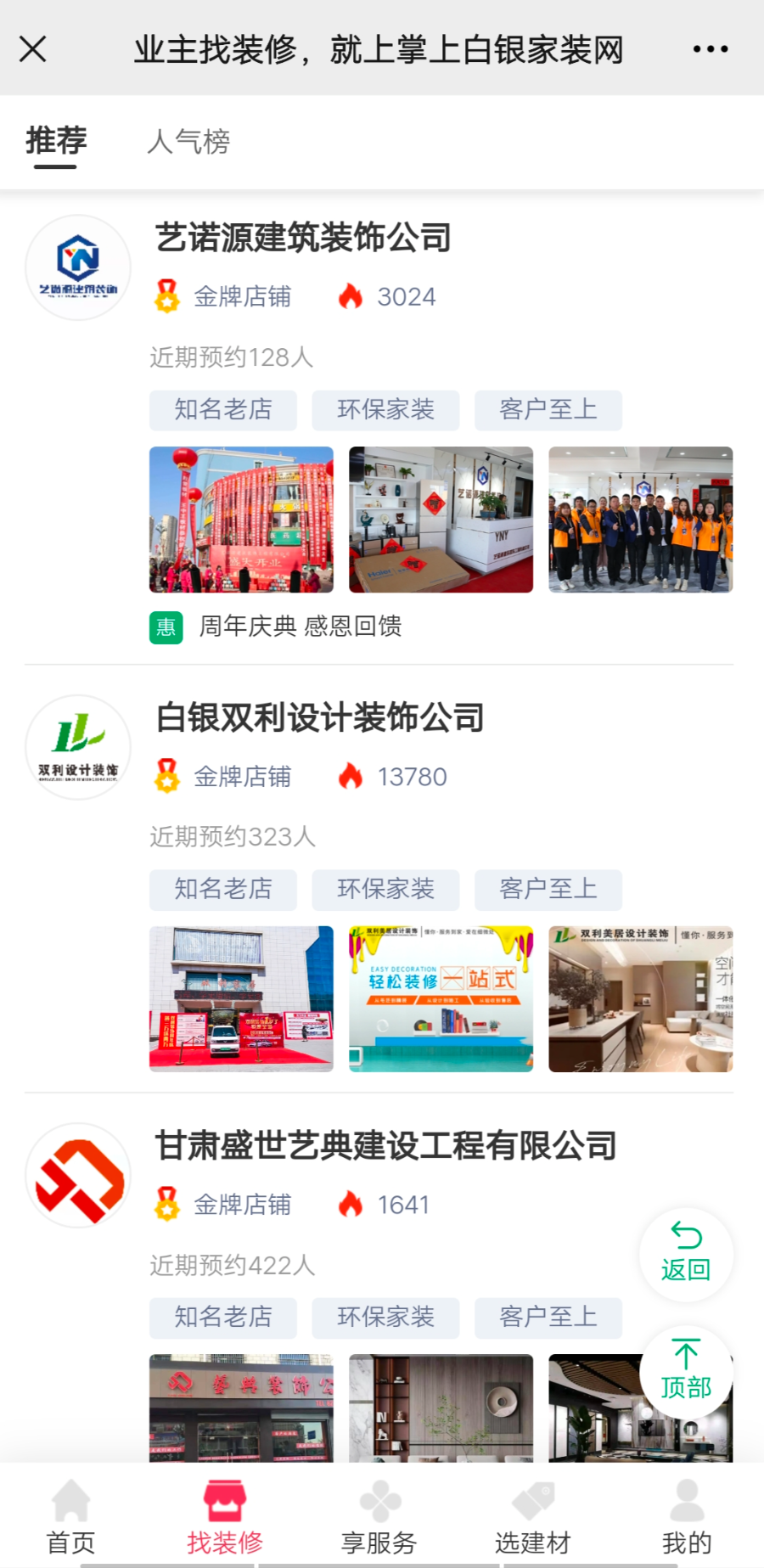
Task: Open the 选建材 tab
Action: 533,1517
